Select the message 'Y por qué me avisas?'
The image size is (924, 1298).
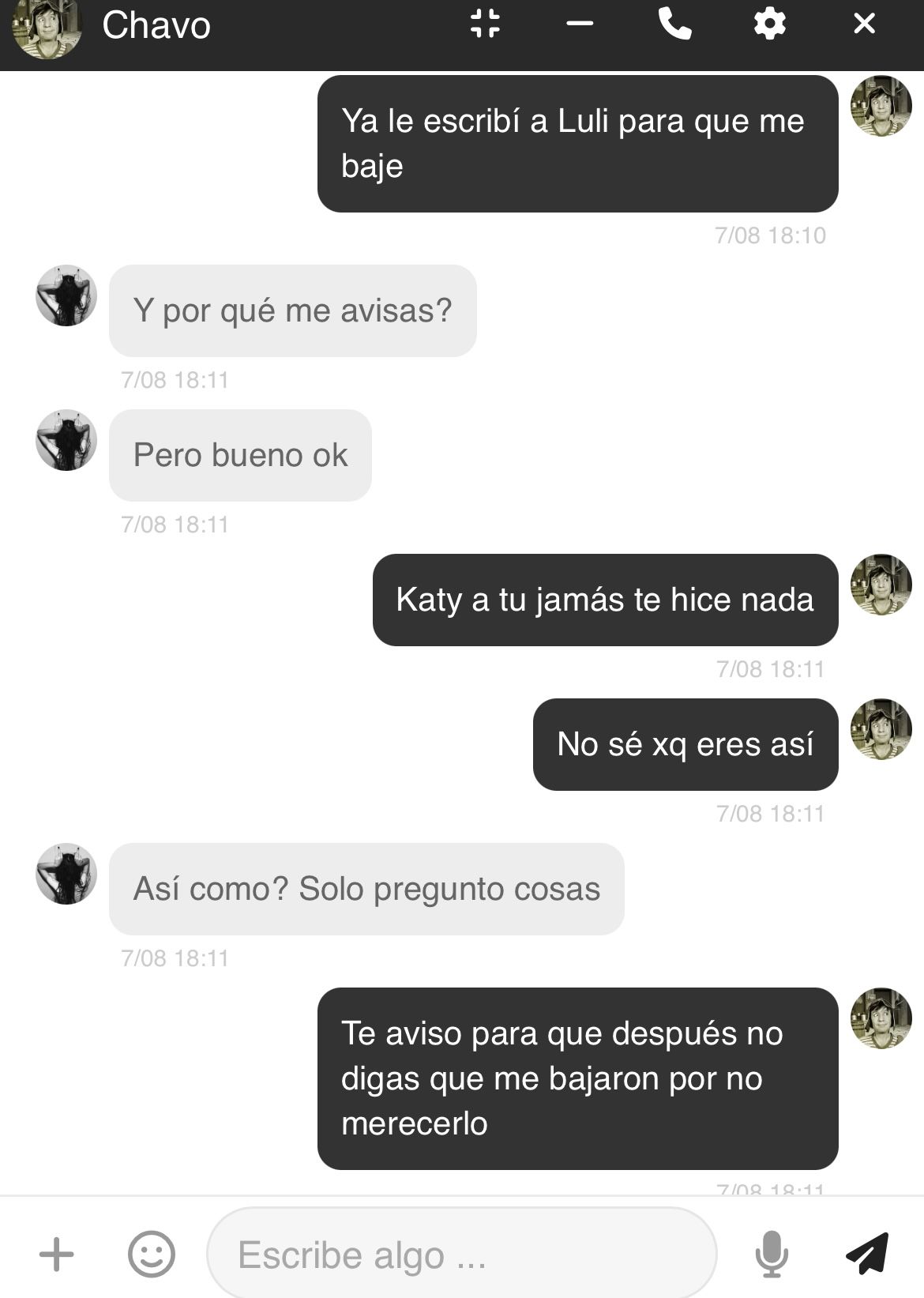pyautogui.click(x=294, y=310)
